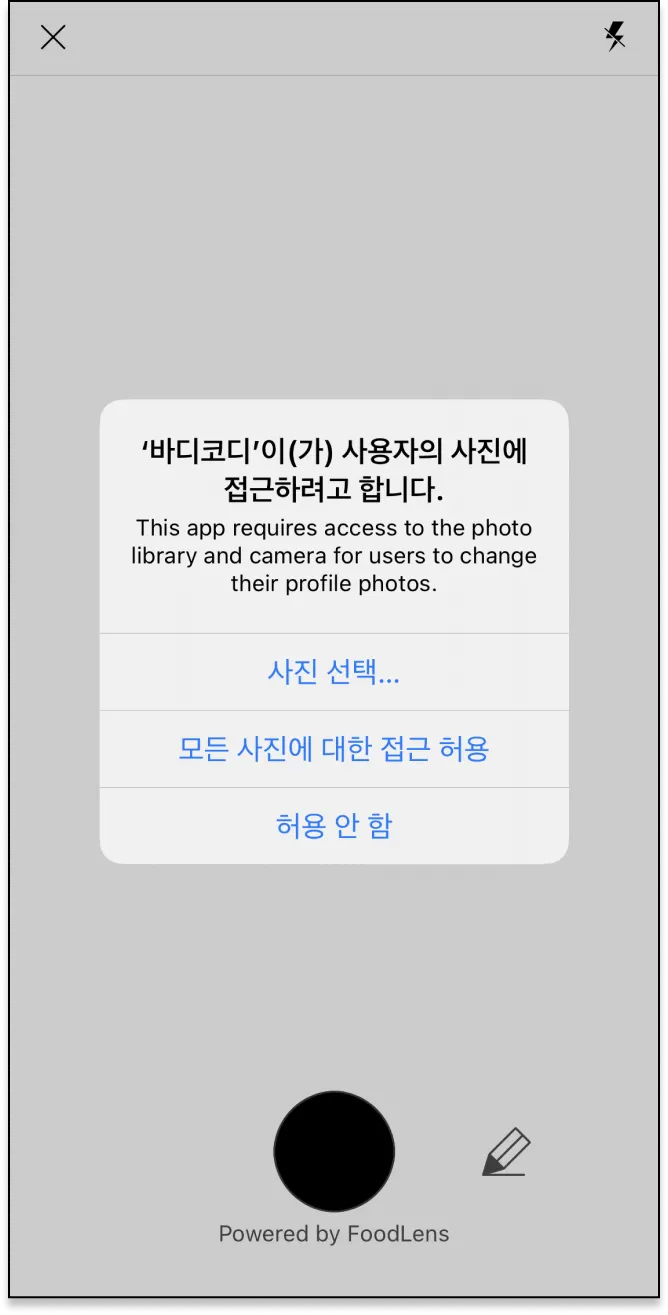The image size is (668, 1315).
Task: Open the pencil edit icon
Action: coord(506,1153)
